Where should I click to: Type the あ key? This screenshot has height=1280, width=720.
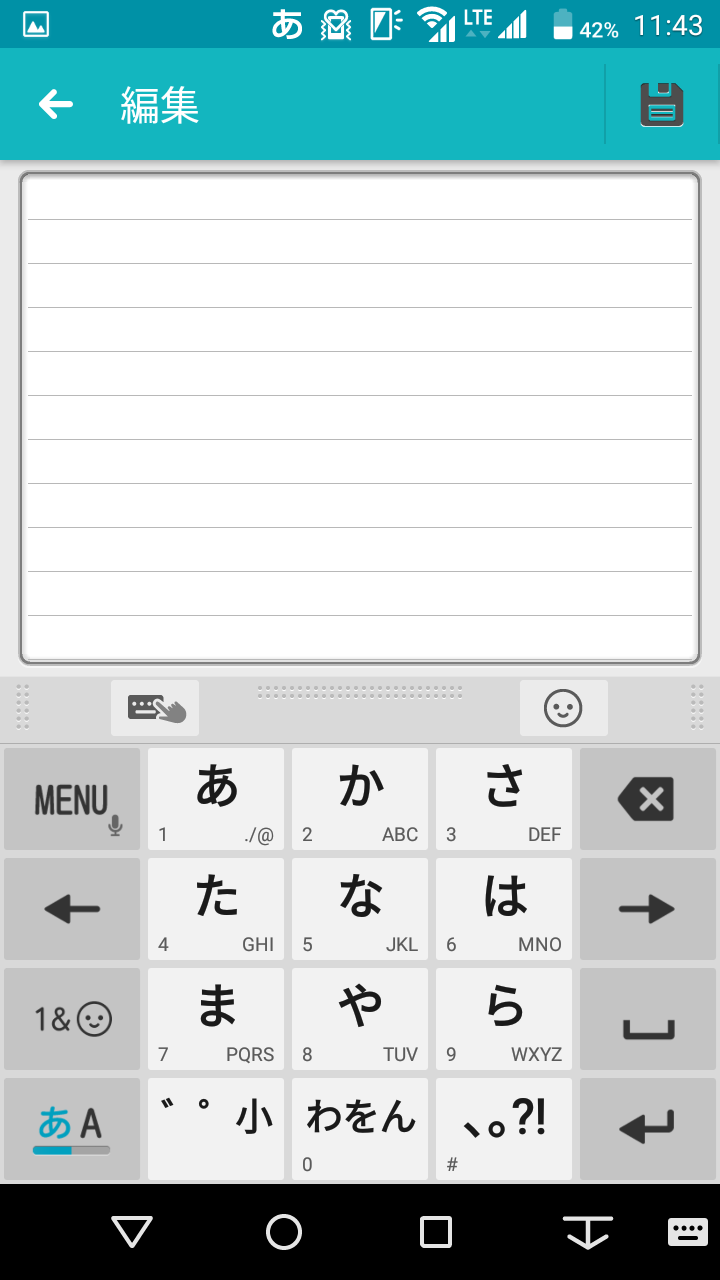[x=216, y=799]
